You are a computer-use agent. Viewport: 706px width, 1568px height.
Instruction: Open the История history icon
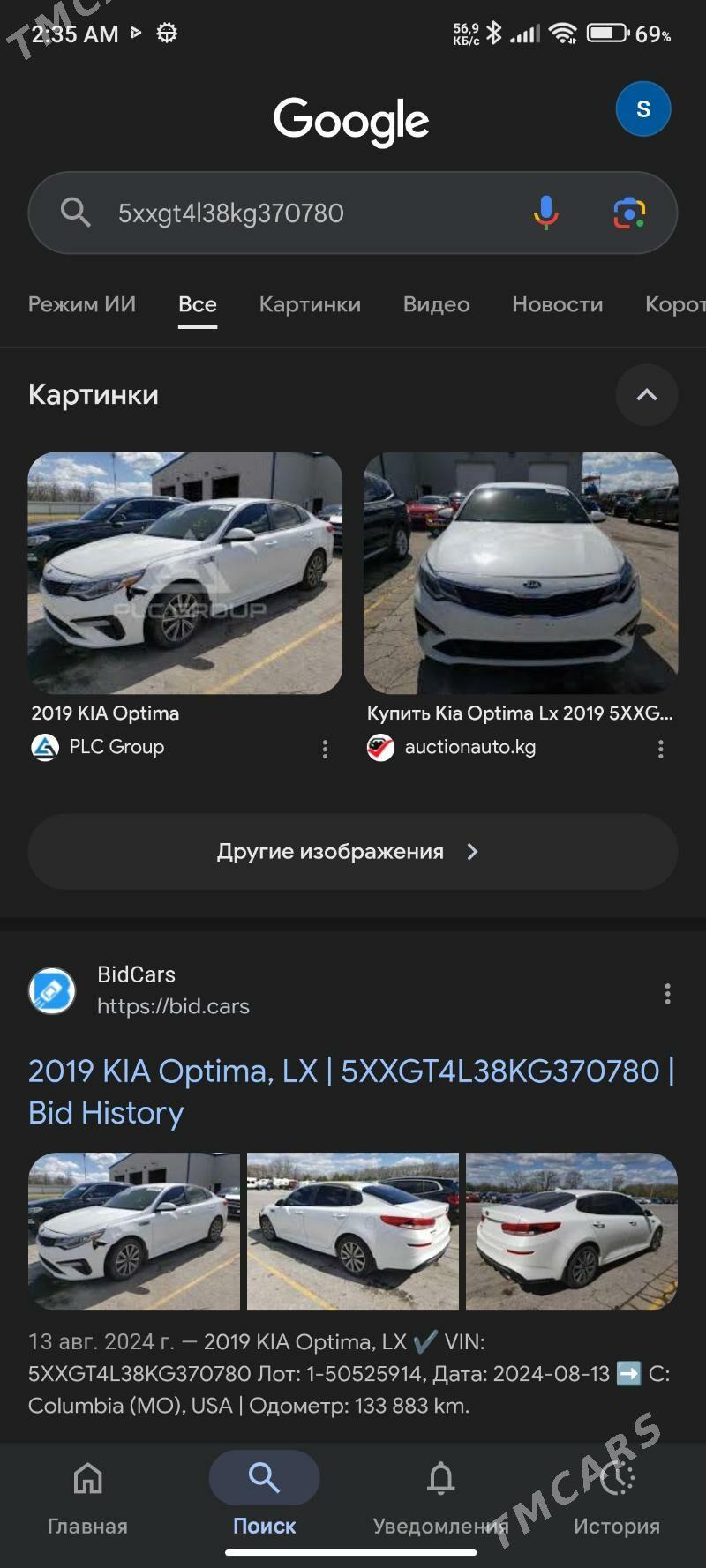pos(616,1477)
